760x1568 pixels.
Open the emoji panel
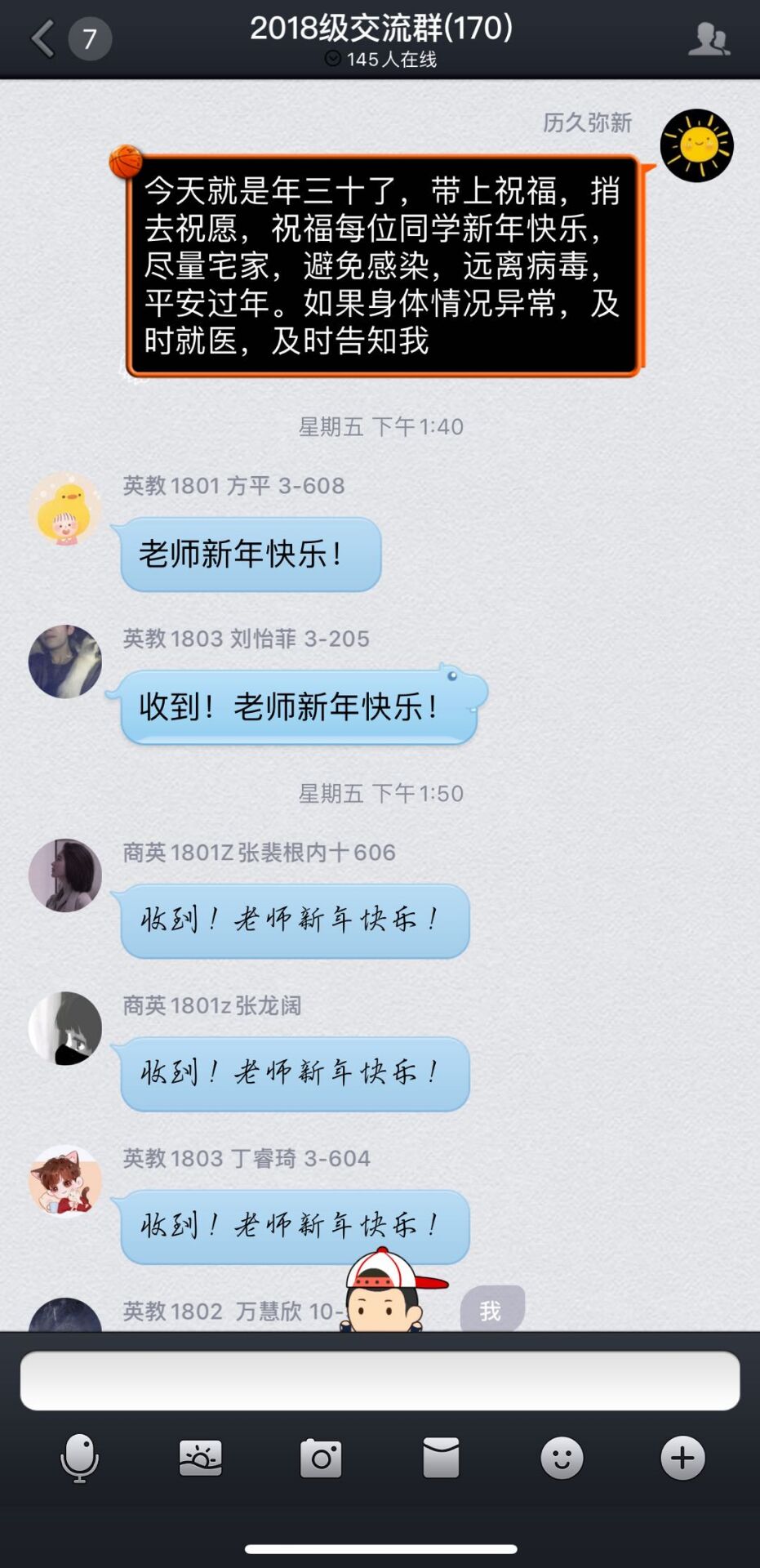(562, 1458)
